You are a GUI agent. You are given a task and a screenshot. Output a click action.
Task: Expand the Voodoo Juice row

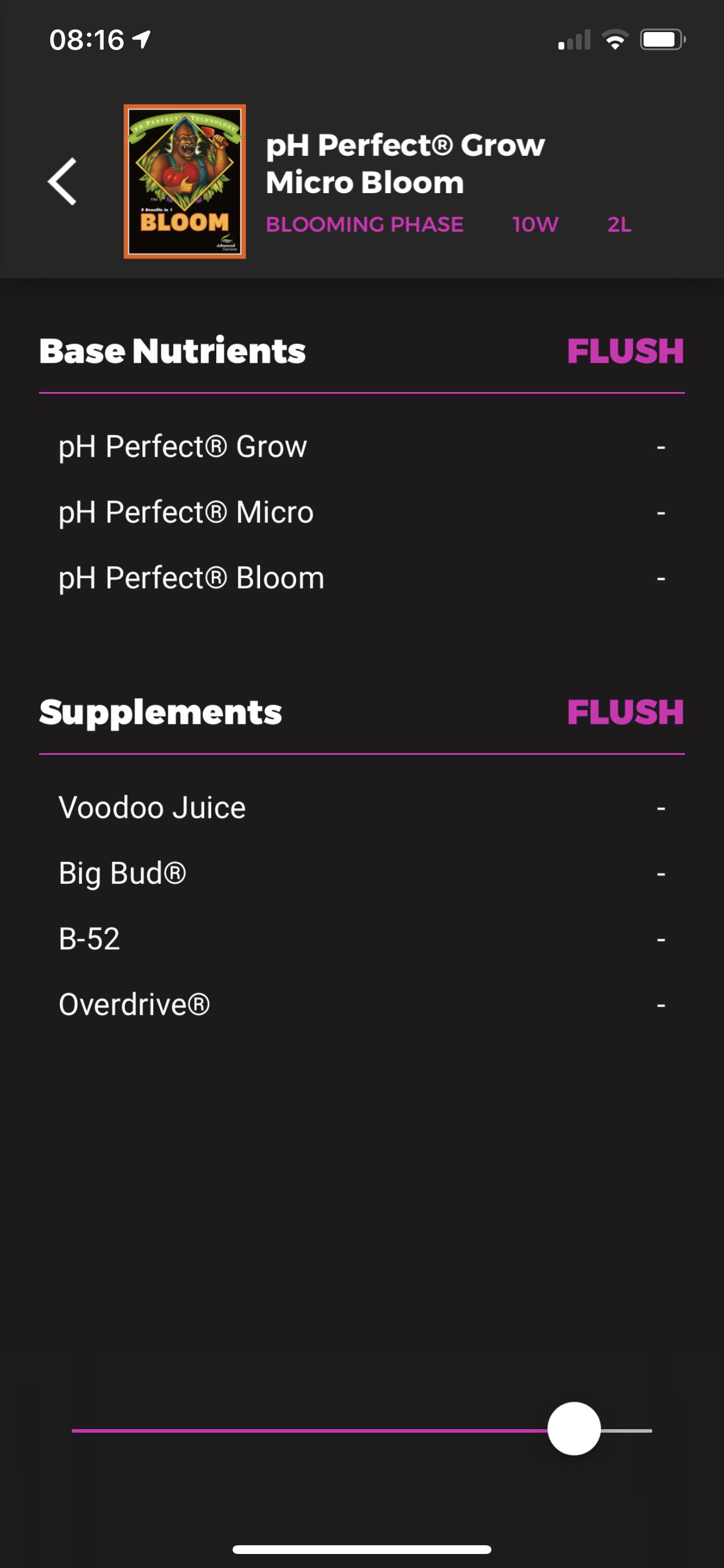pyautogui.click(x=151, y=806)
